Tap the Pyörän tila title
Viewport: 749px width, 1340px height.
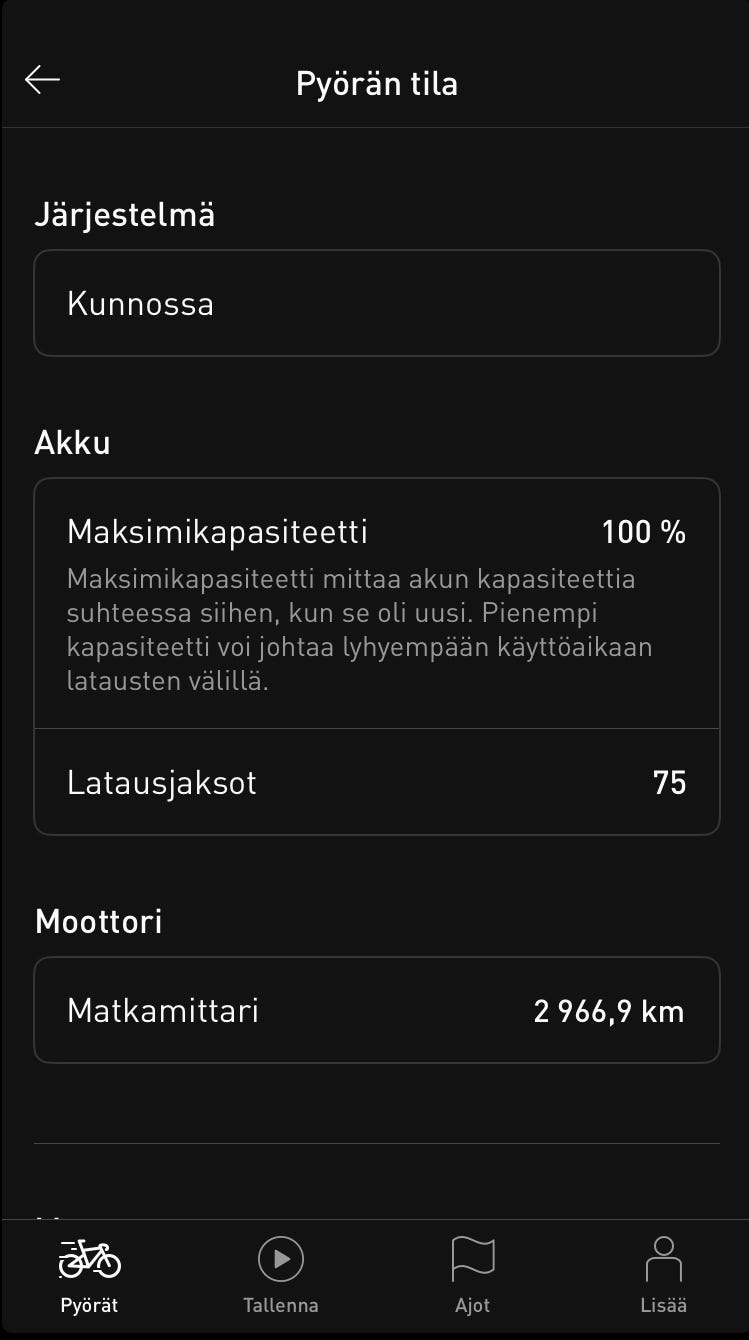click(375, 83)
